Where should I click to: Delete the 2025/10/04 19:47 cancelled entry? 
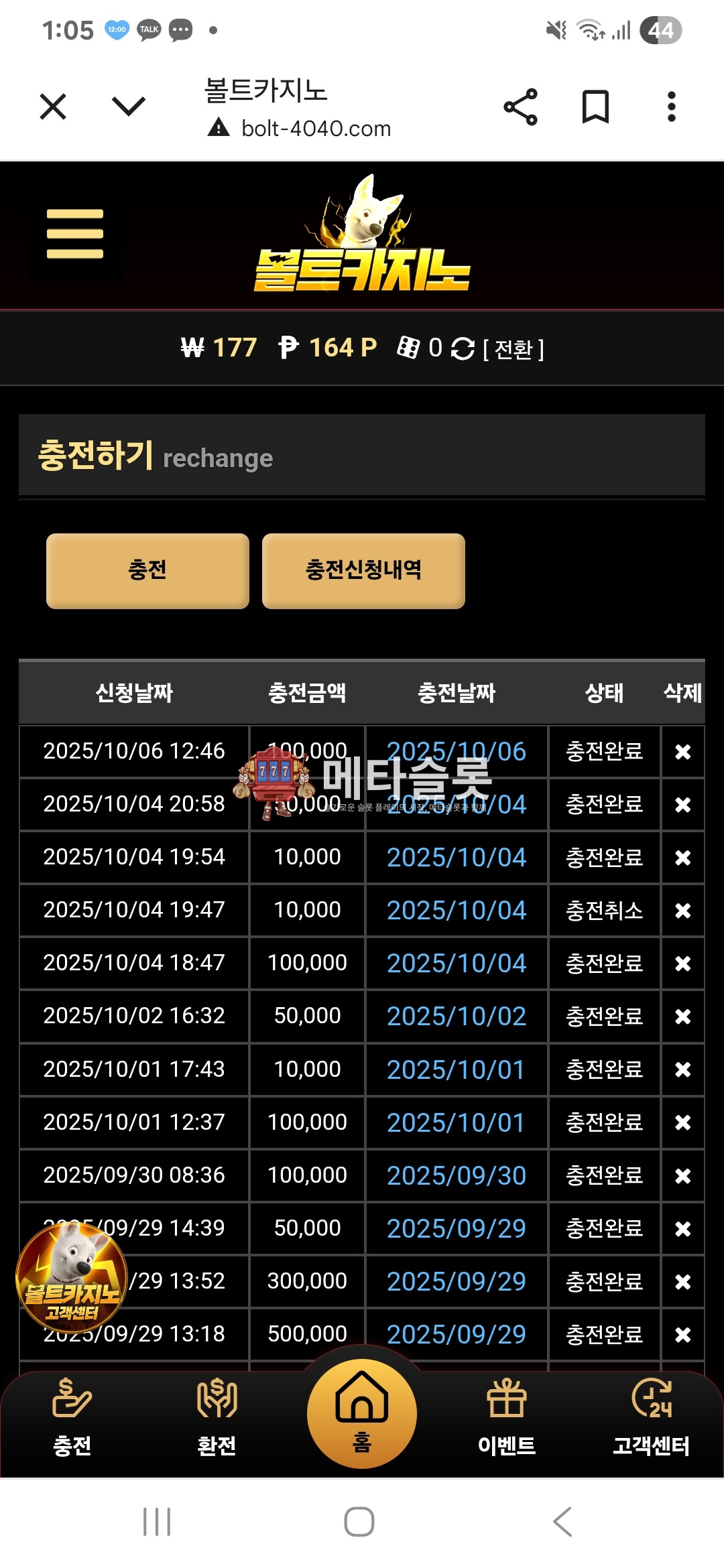tap(682, 911)
